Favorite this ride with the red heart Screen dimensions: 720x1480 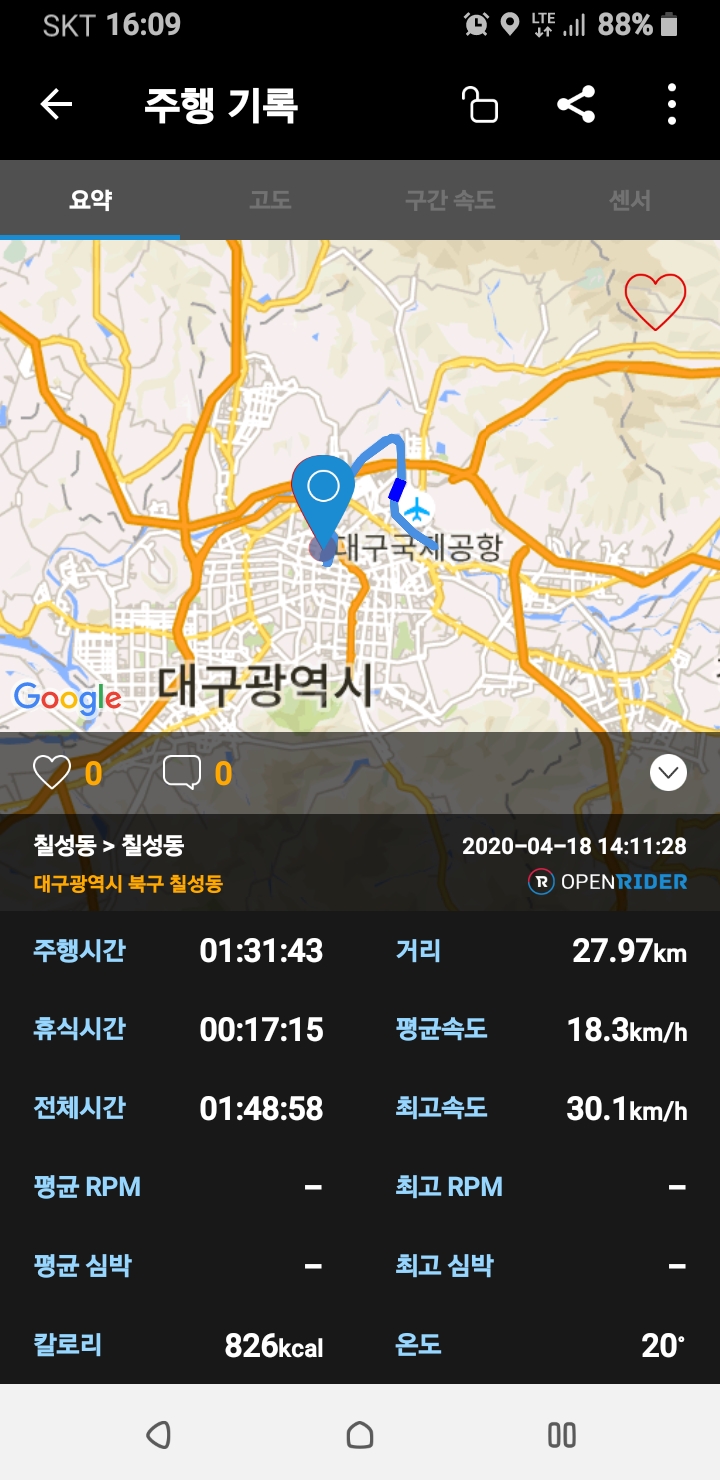click(656, 301)
